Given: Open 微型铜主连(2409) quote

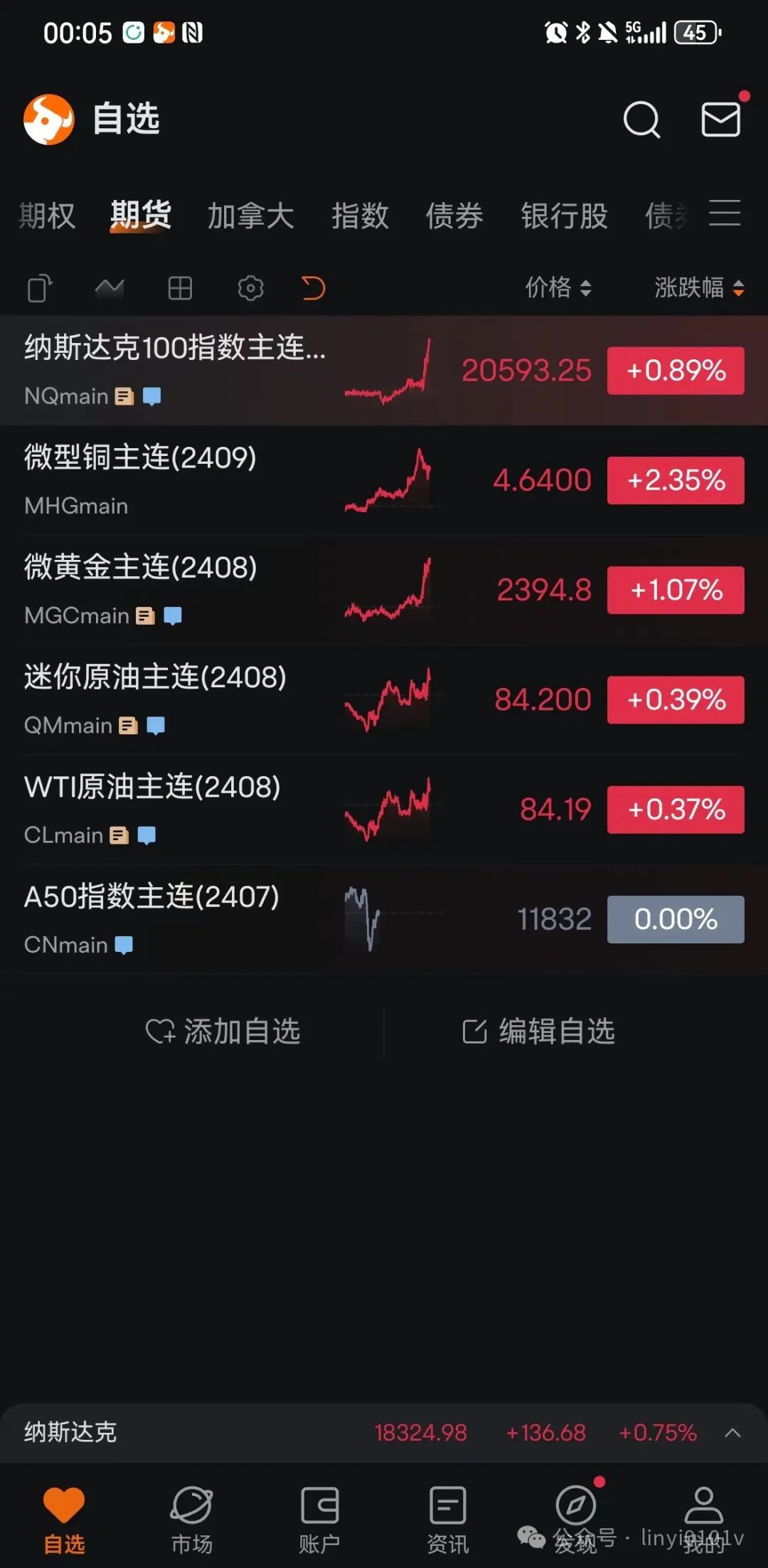Looking at the screenshot, I should 384,480.
